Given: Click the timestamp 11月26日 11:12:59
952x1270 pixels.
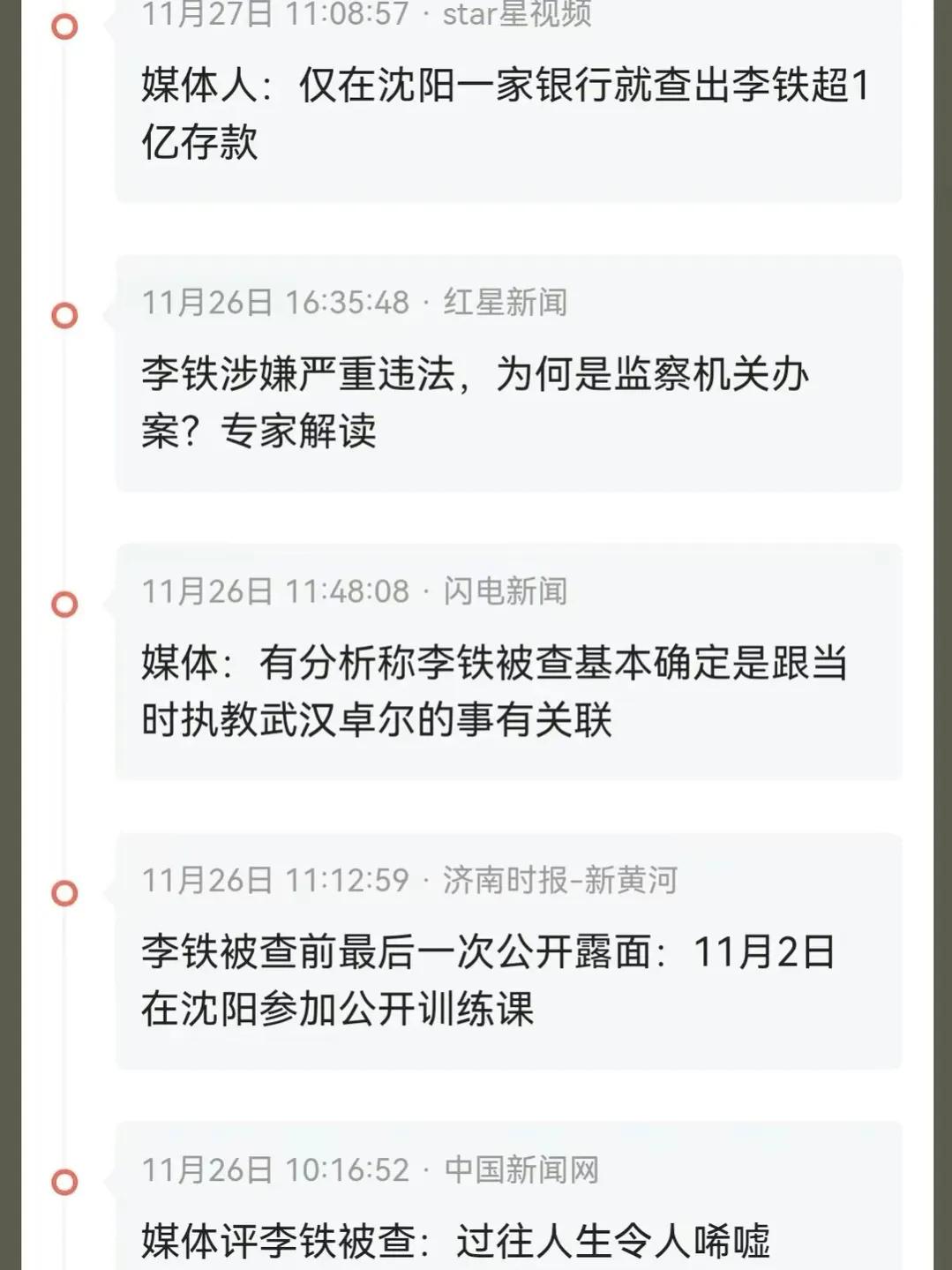Looking at the screenshot, I should click(278, 879).
